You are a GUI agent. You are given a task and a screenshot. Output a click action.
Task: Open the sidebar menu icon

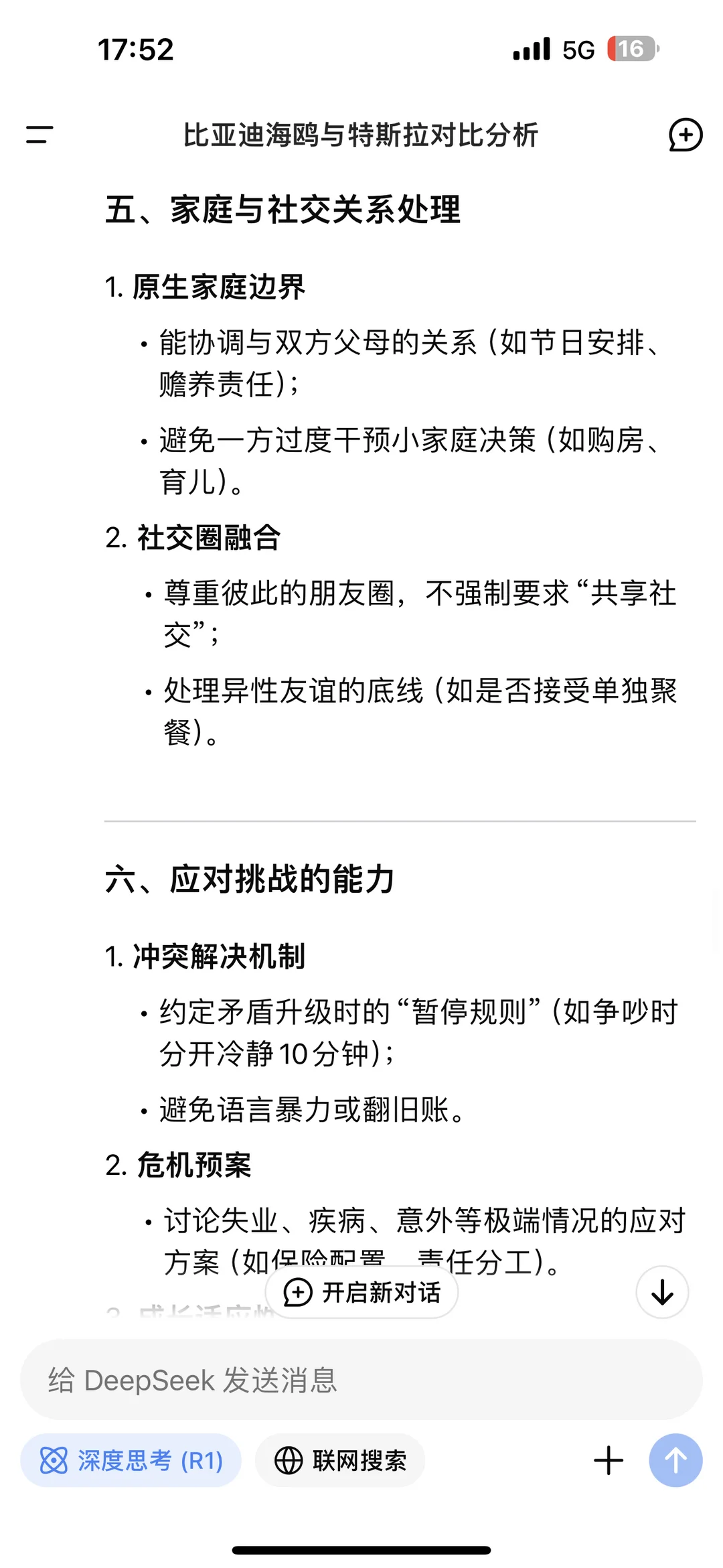click(39, 135)
